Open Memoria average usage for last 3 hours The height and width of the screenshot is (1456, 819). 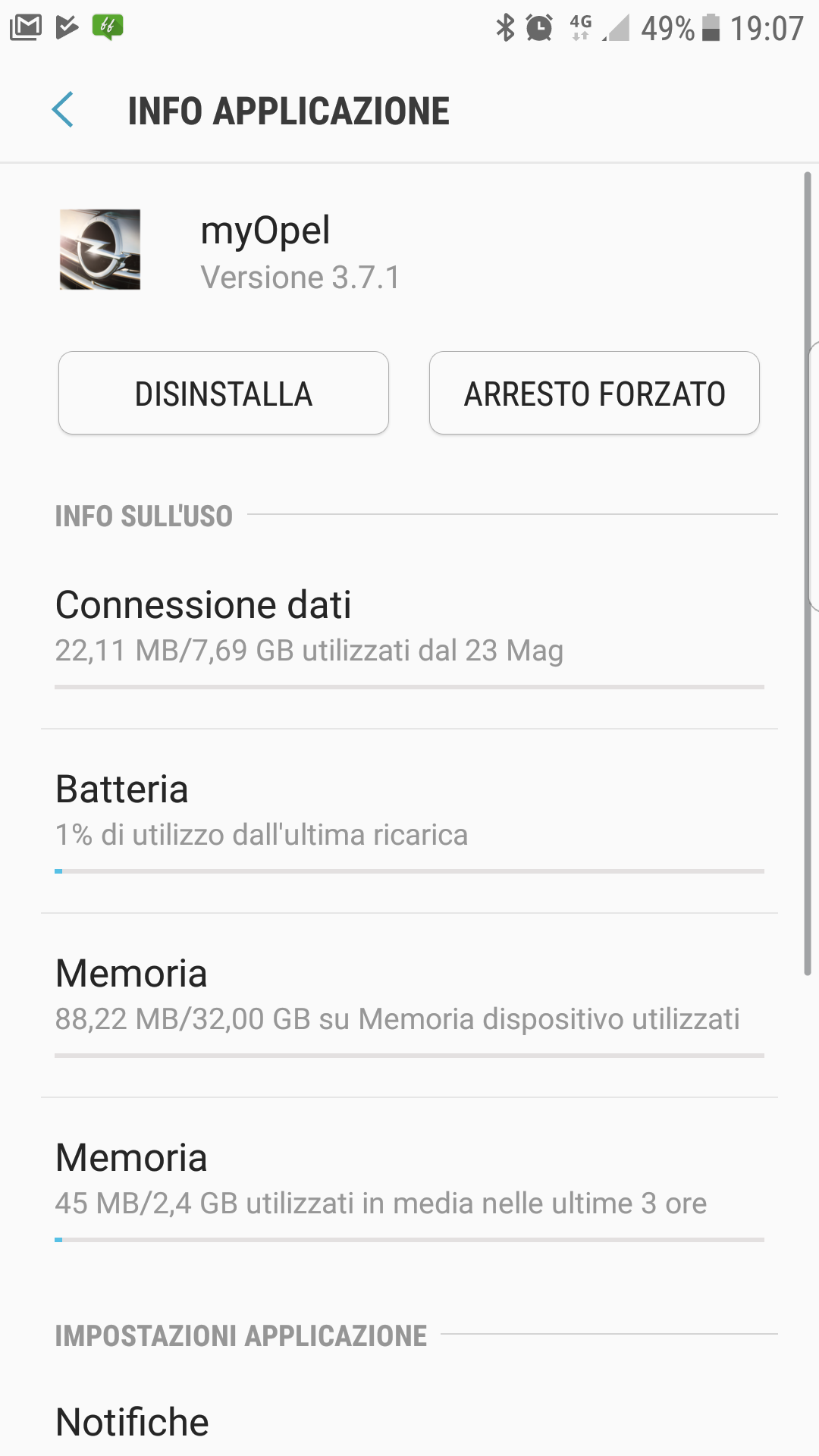(409, 1190)
